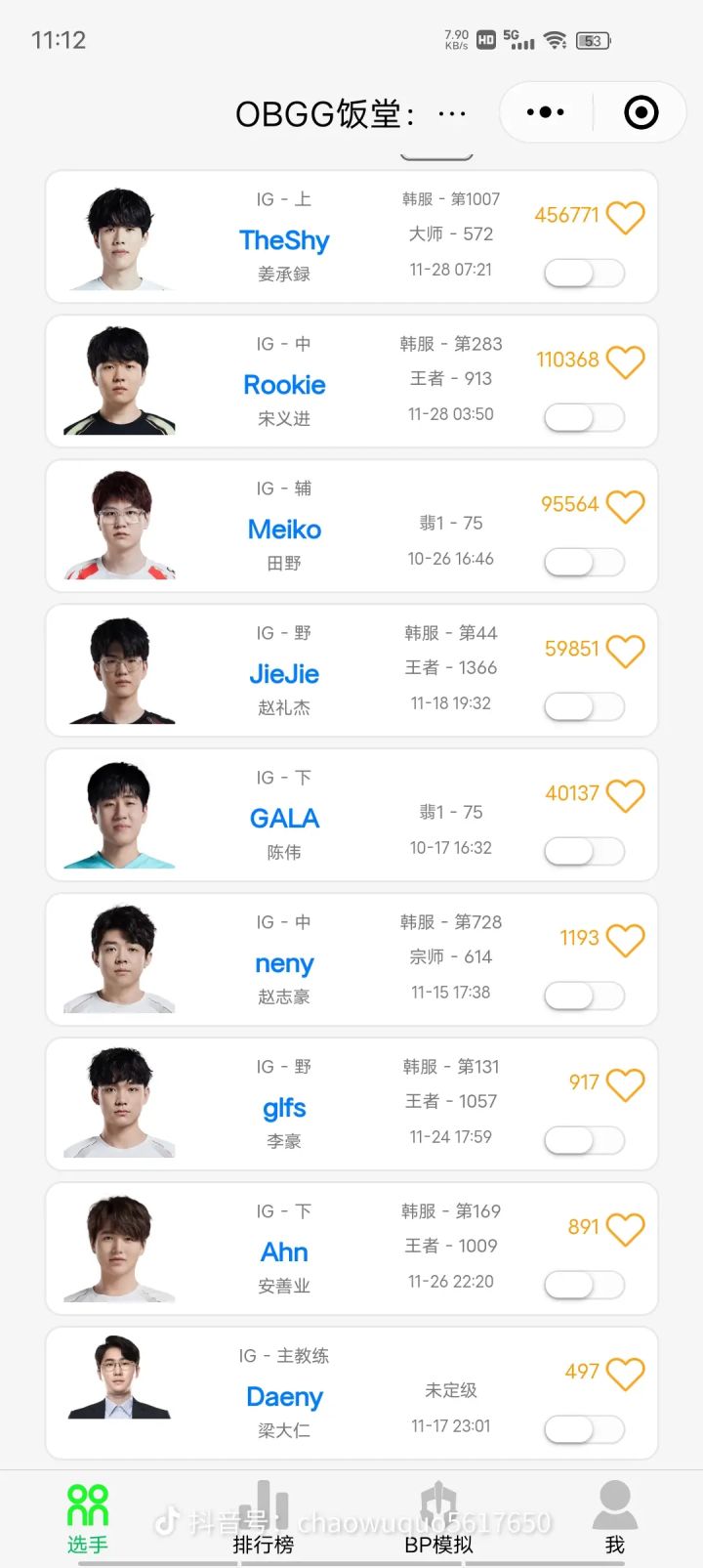Enable the switch on Meiko's card
Viewport: 703px width, 1568px height.
(x=584, y=562)
